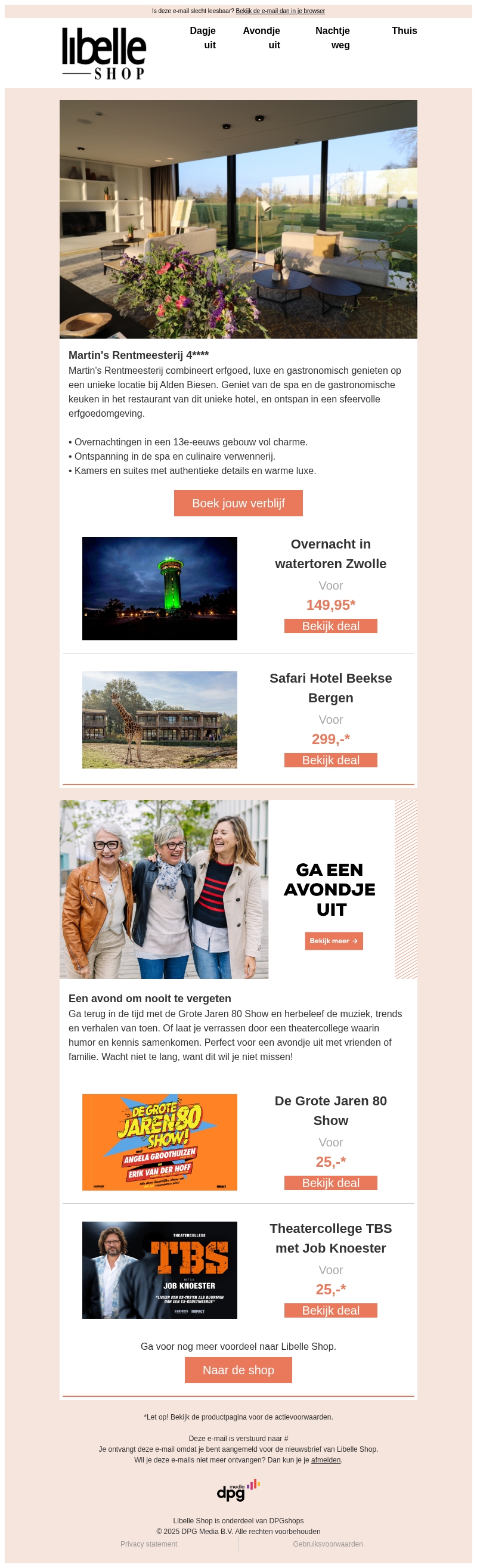Tap Bekijk meer on Avondje uit banner
The image size is (477, 1568).
click(333, 941)
